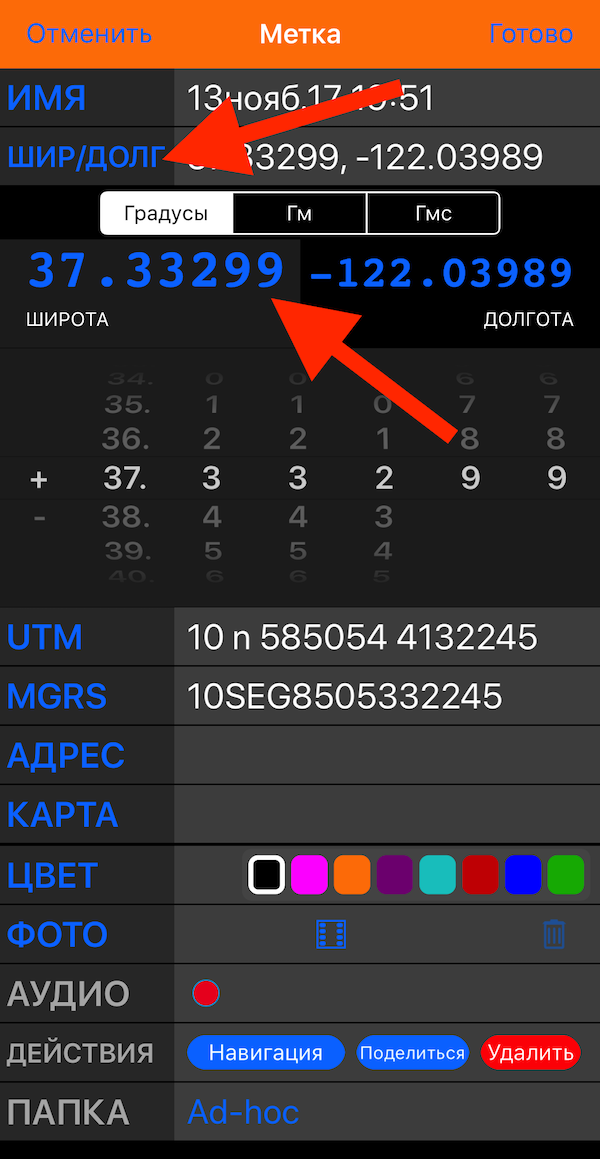
Task: Open the MGRS coordinate field
Action: click(385, 696)
